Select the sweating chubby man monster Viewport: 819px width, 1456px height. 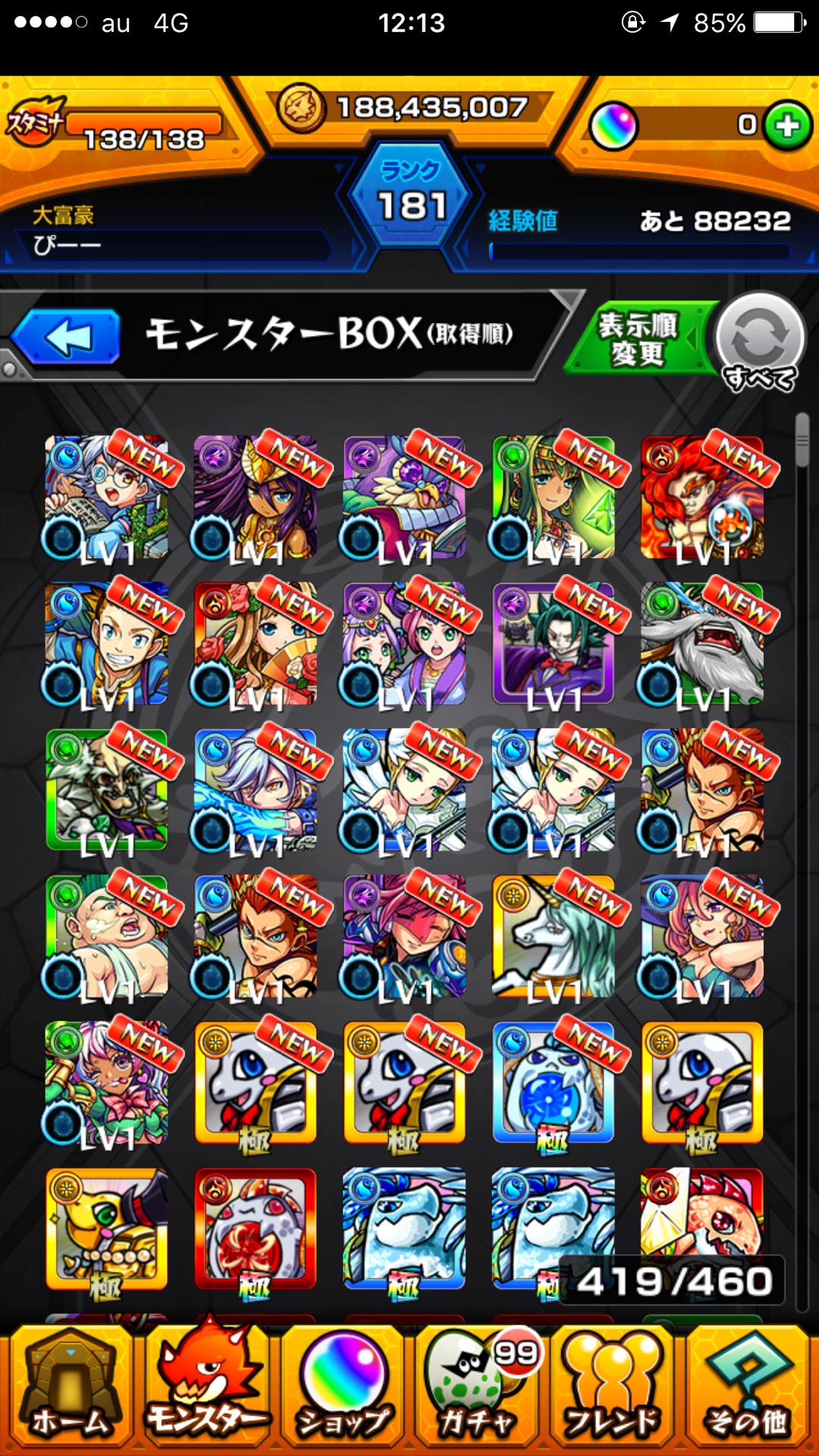(x=106, y=936)
